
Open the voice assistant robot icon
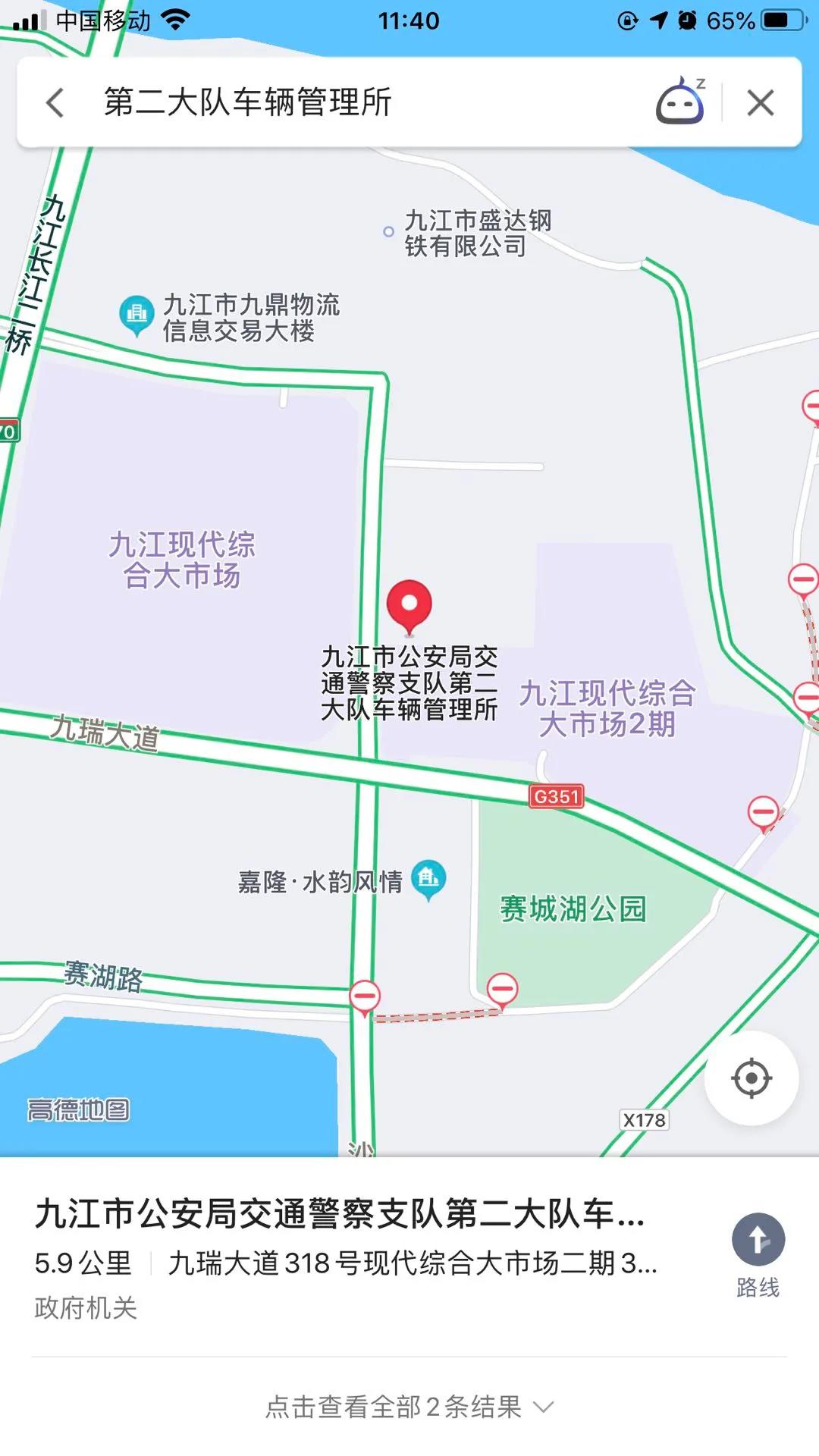[x=680, y=102]
